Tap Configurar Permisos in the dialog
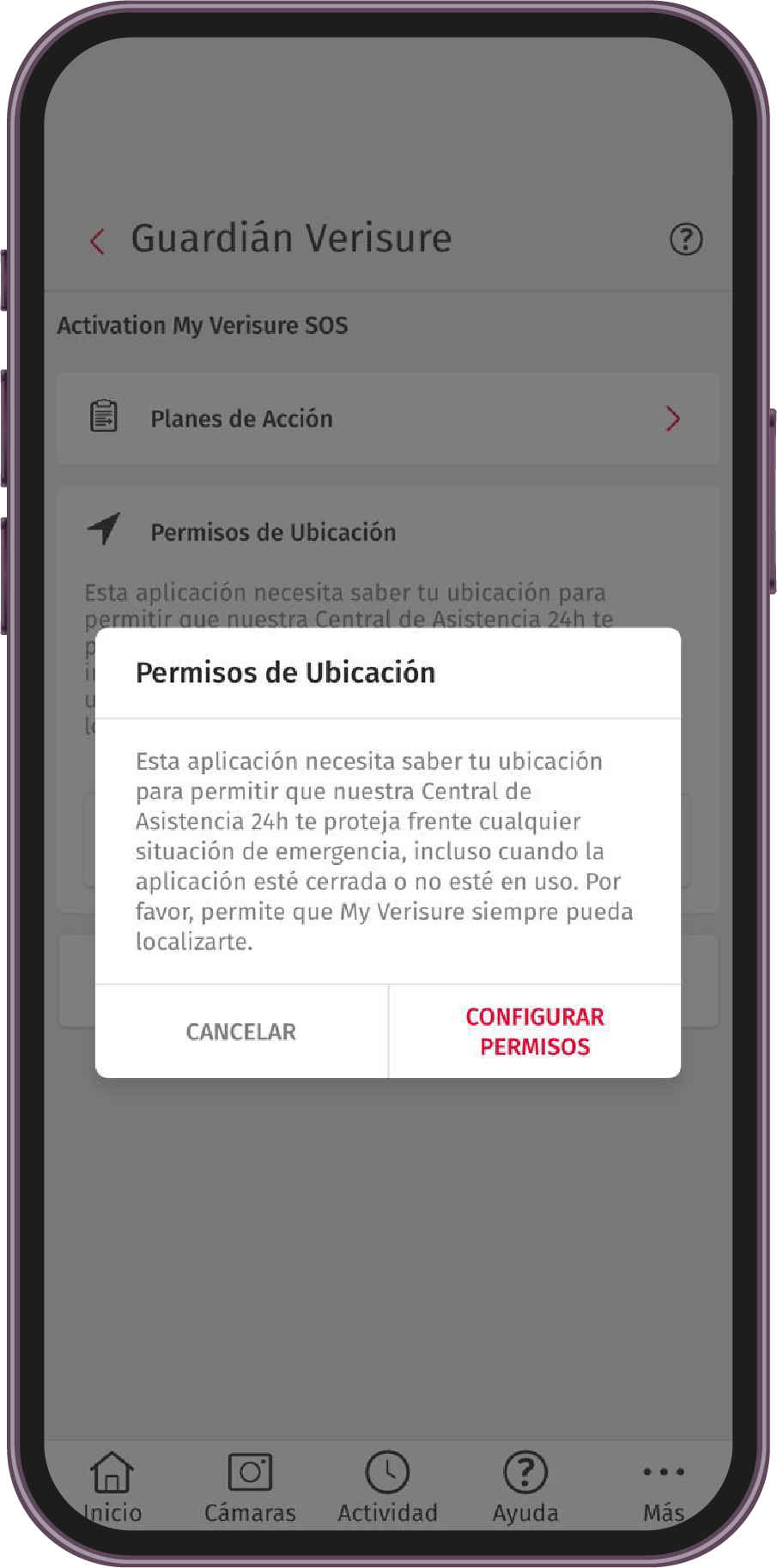The image size is (777, 1568). (x=534, y=1031)
